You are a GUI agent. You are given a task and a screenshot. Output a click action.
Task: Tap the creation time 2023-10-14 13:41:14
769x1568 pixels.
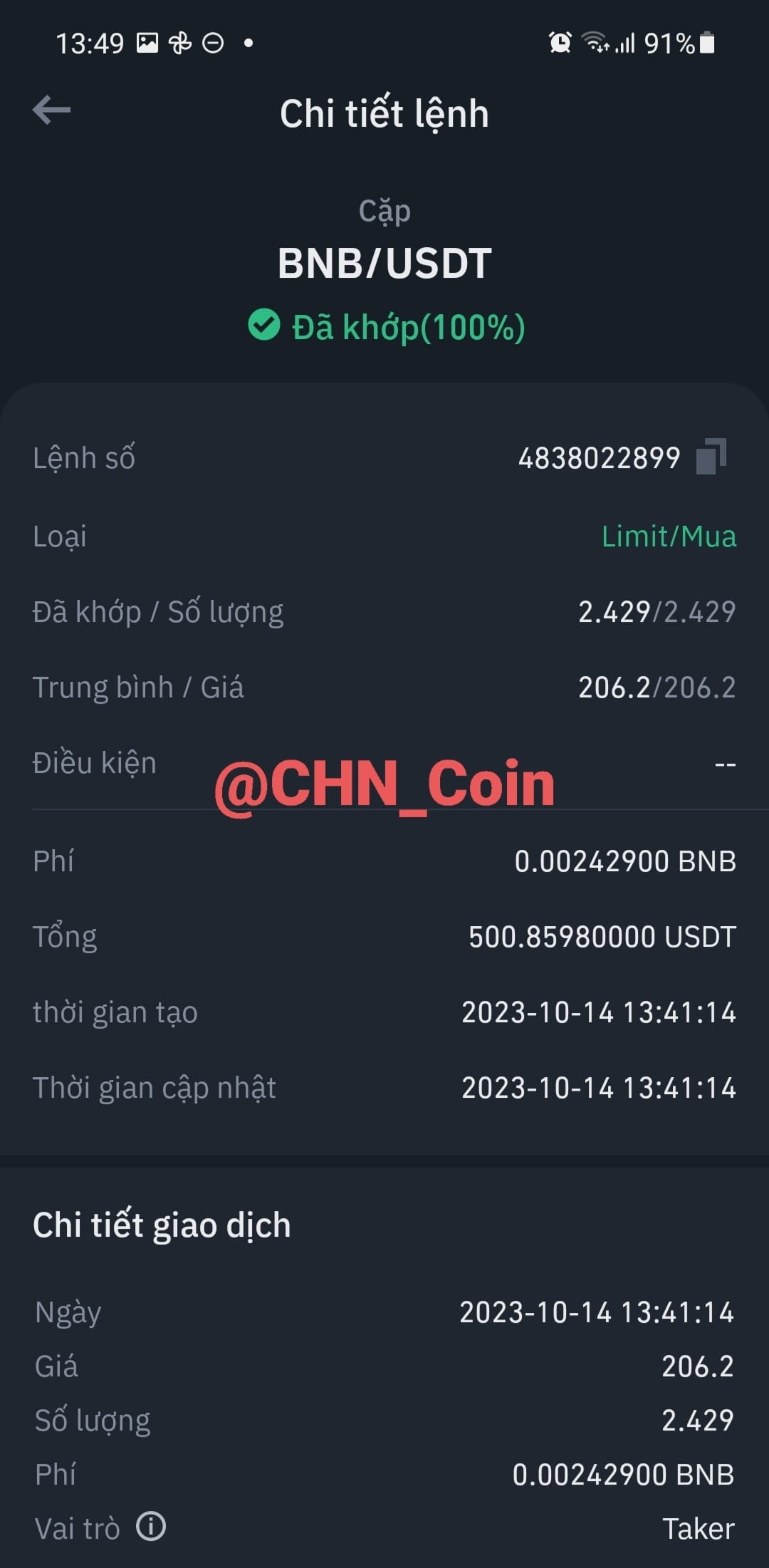tap(598, 1011)
